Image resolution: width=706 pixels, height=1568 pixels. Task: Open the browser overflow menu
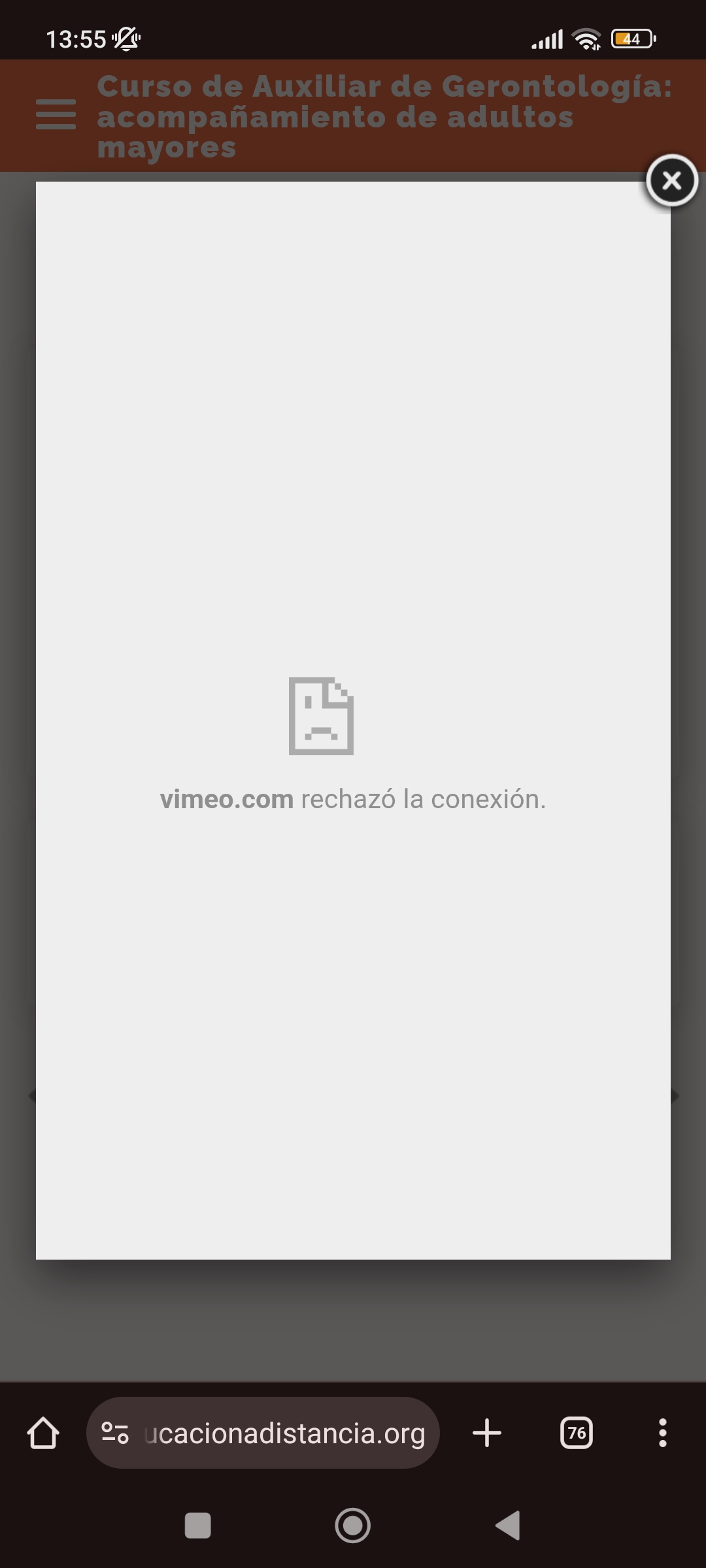663,1433
